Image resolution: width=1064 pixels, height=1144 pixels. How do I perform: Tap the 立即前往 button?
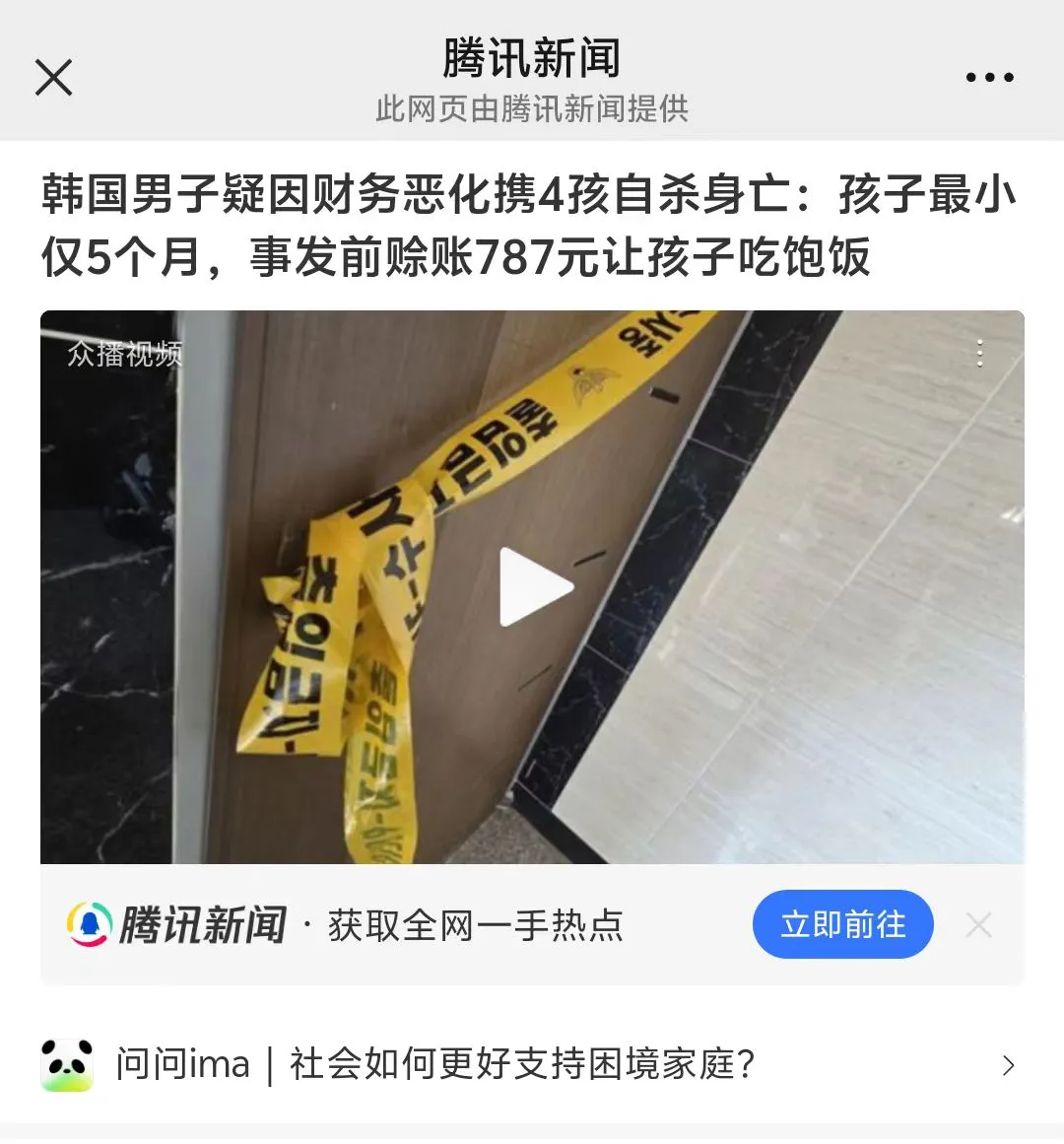click(843, 924)
